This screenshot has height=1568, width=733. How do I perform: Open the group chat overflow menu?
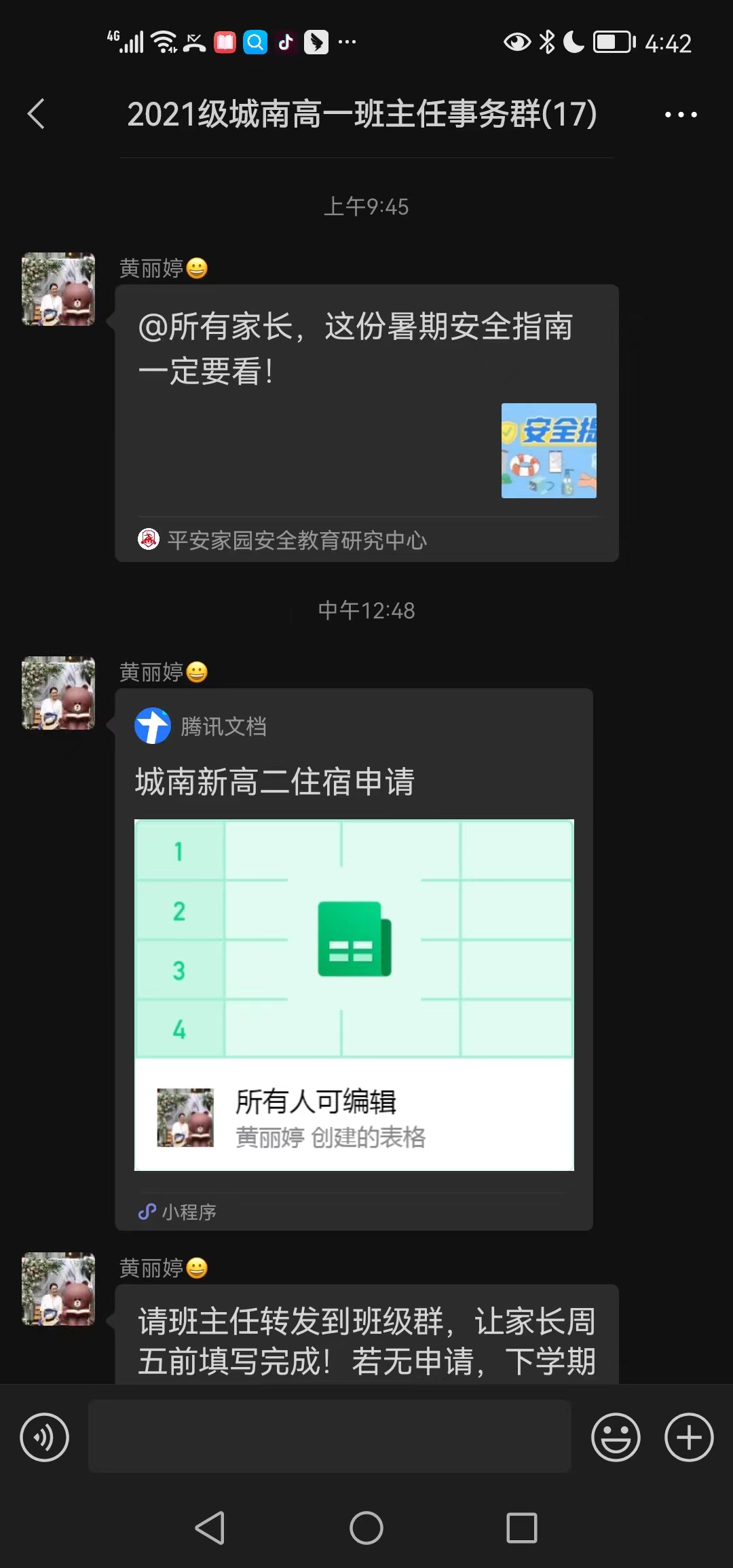[x=681, y=114]
